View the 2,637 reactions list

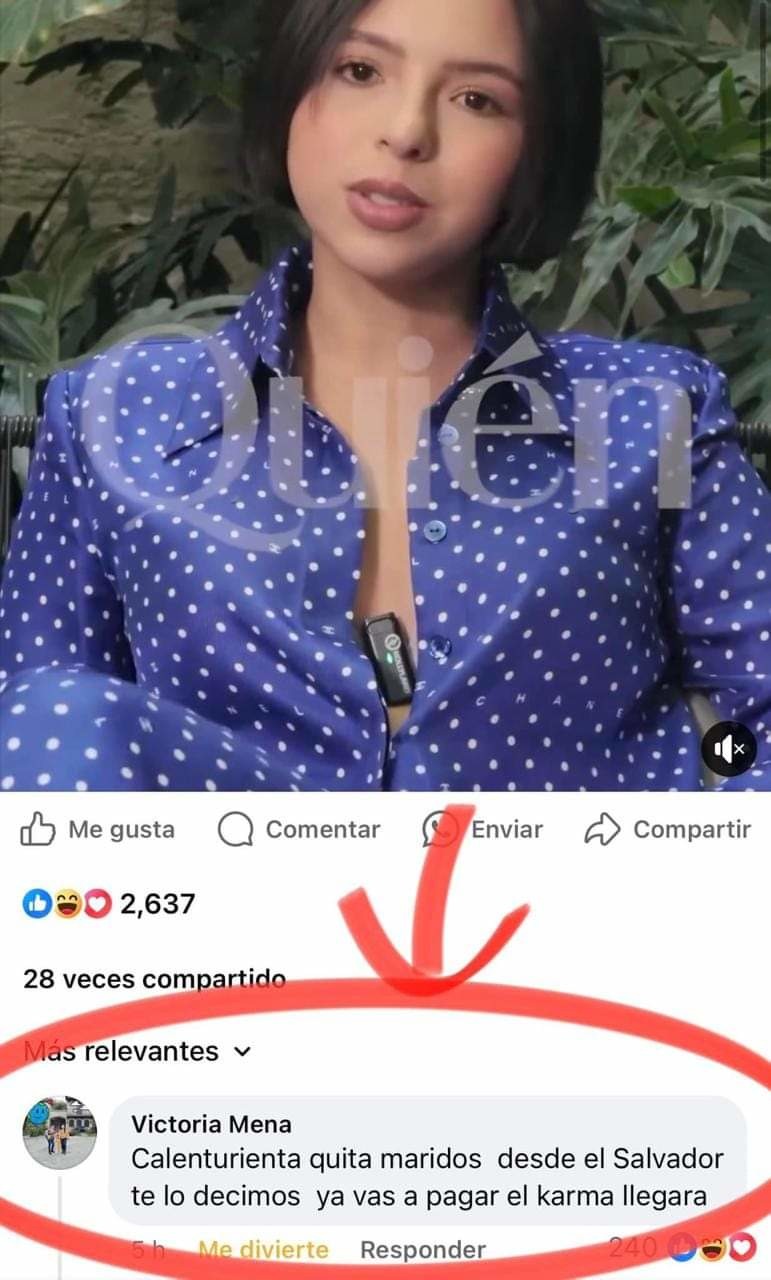[109, 905]
